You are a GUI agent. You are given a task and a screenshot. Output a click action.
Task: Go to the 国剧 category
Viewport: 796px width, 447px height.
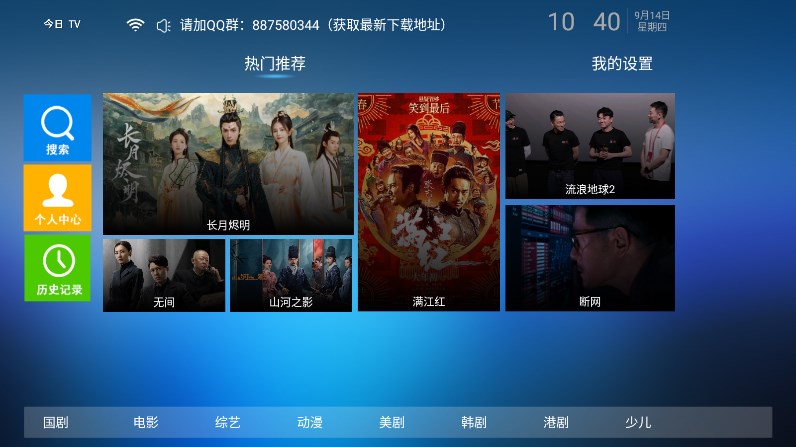click(56, 422)
